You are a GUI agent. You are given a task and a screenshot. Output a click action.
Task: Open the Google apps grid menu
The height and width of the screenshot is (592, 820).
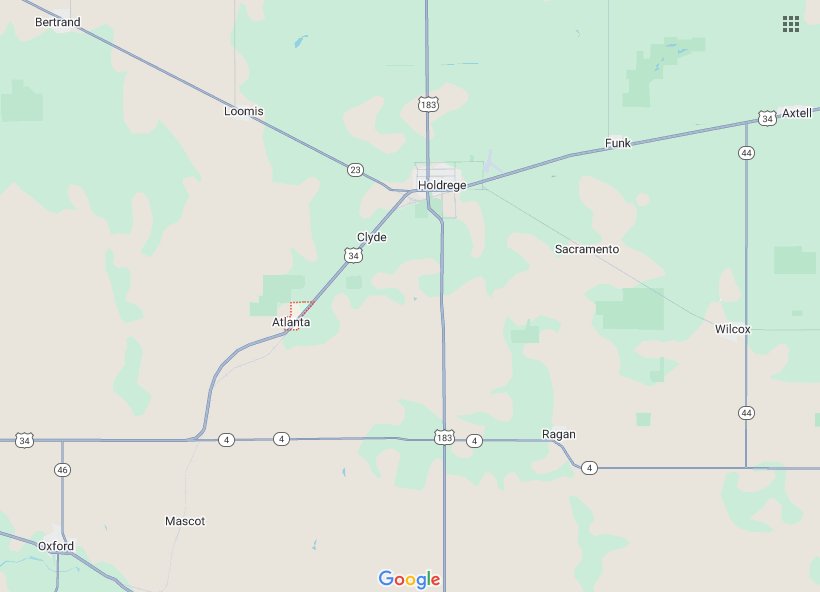790,24
